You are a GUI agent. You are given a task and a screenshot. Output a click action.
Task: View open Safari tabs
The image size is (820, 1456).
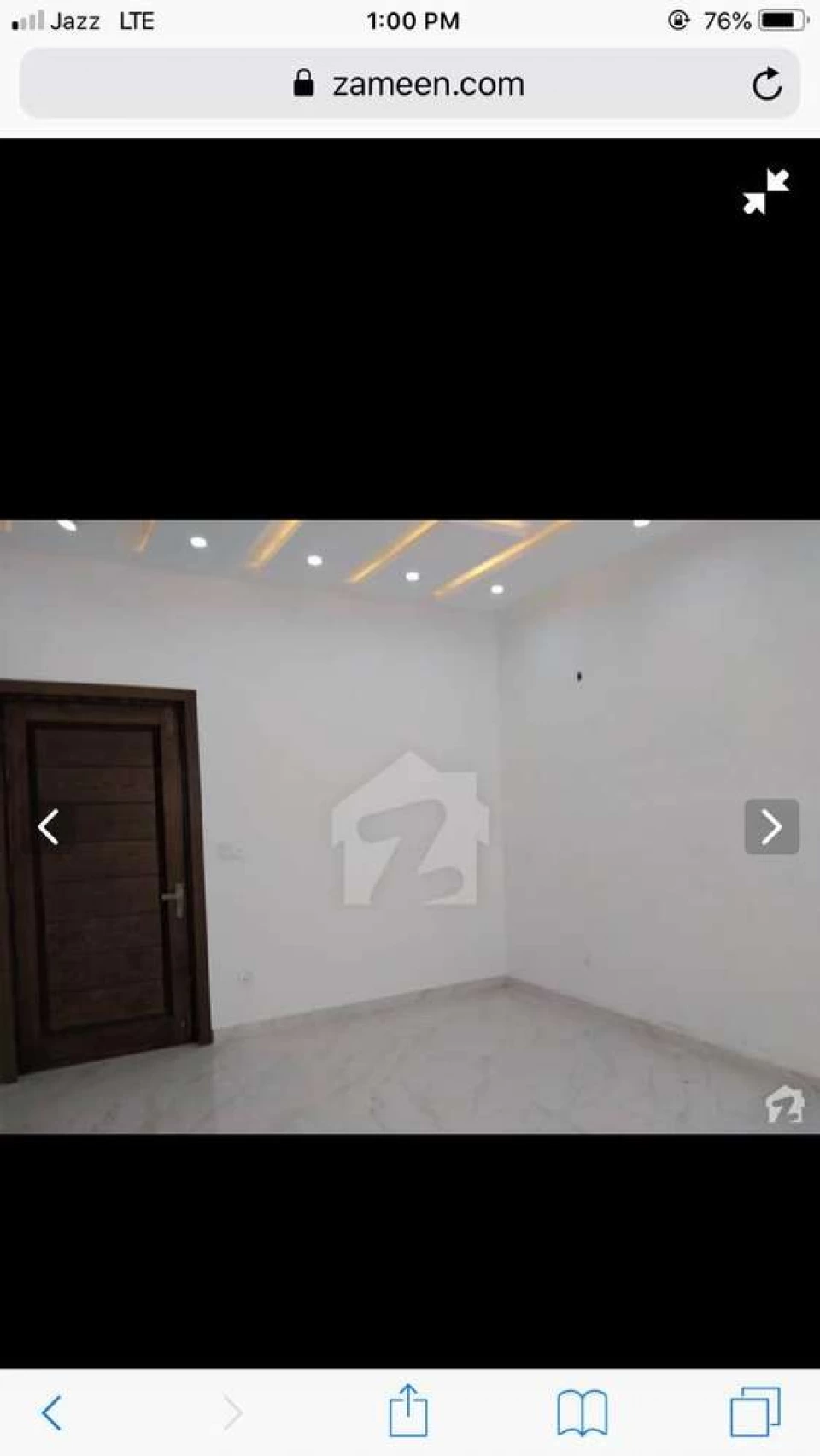coord(755,1412)
